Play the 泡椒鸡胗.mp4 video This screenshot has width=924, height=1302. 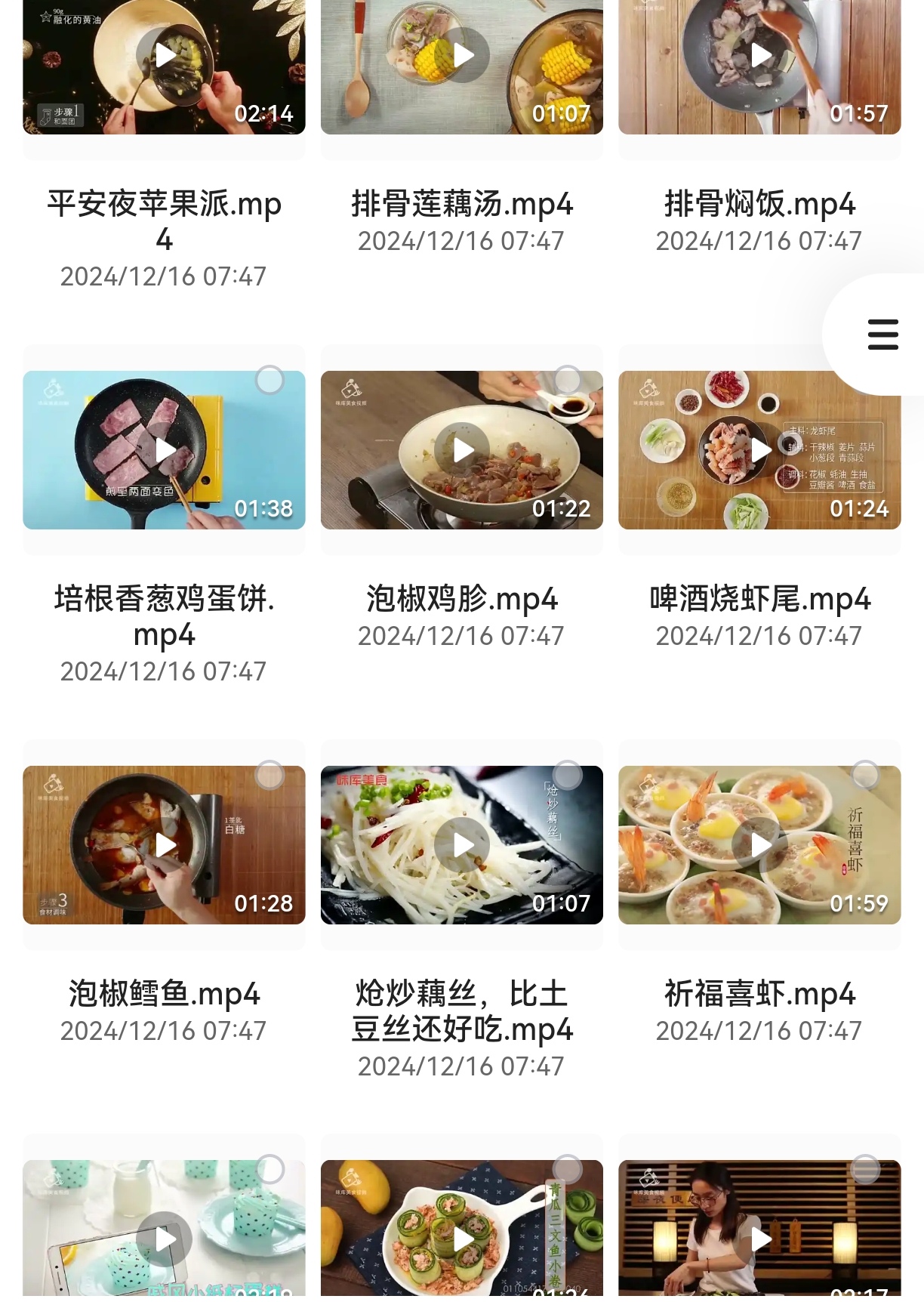462,451
